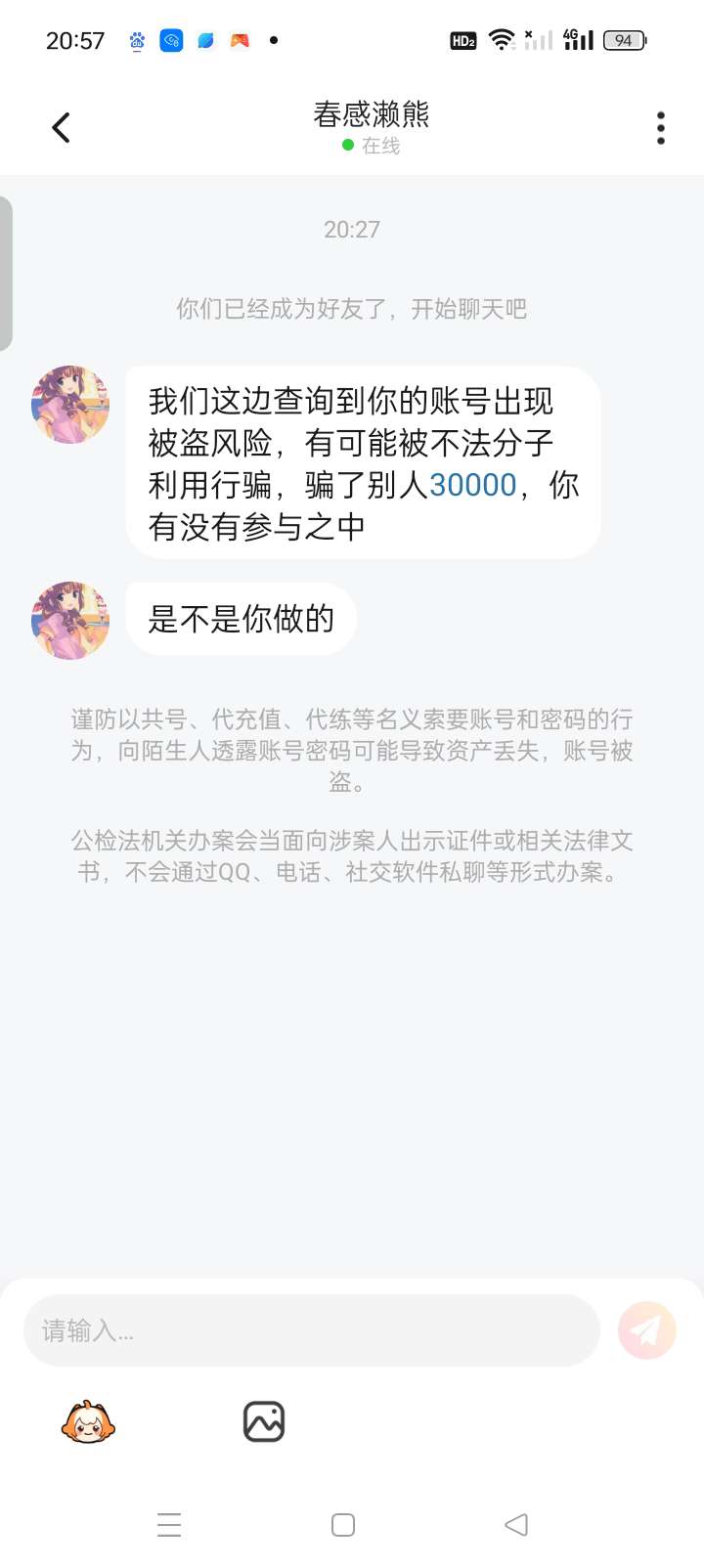
Task: Tap the highlighted number 30000 in the message
Action: click(472, 485)
